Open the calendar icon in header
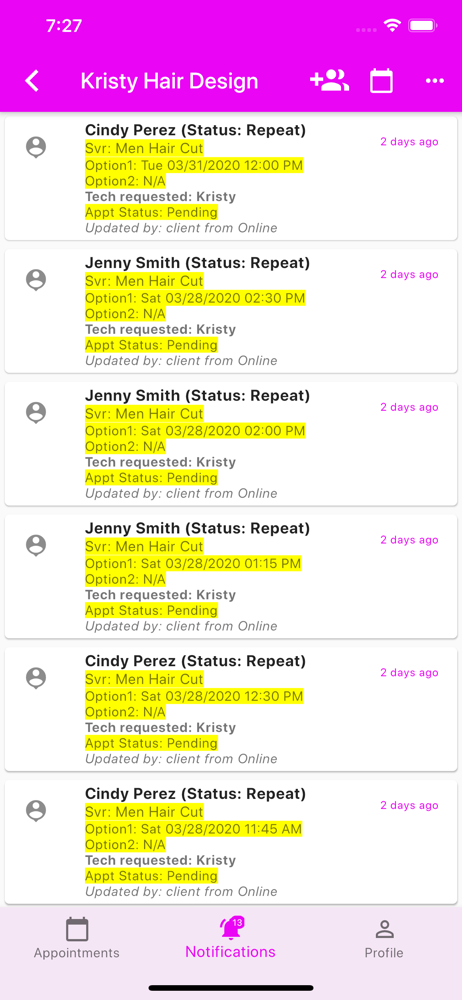This screenshot has width=462, height=1000. tap(382, 81)
